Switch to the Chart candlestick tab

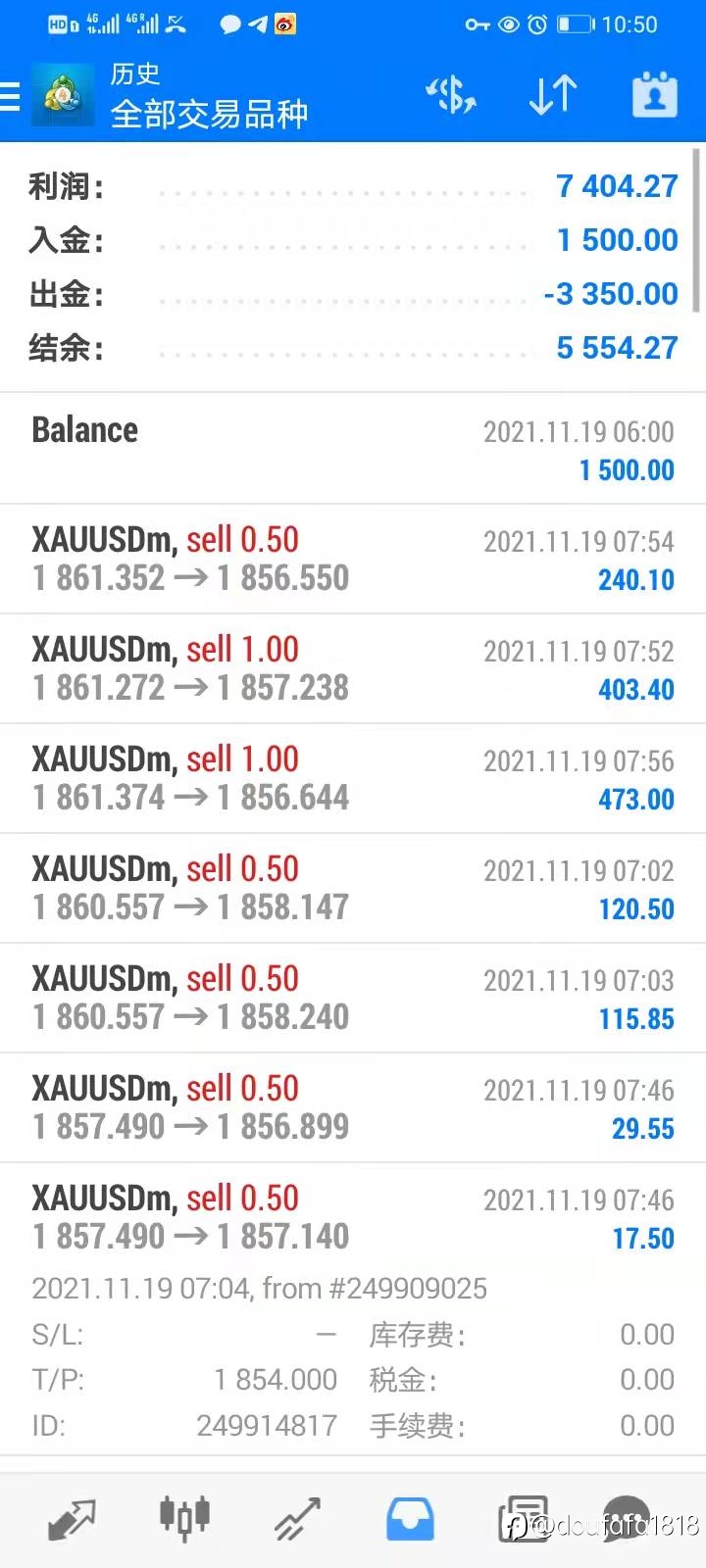[x=184, y=1518]
